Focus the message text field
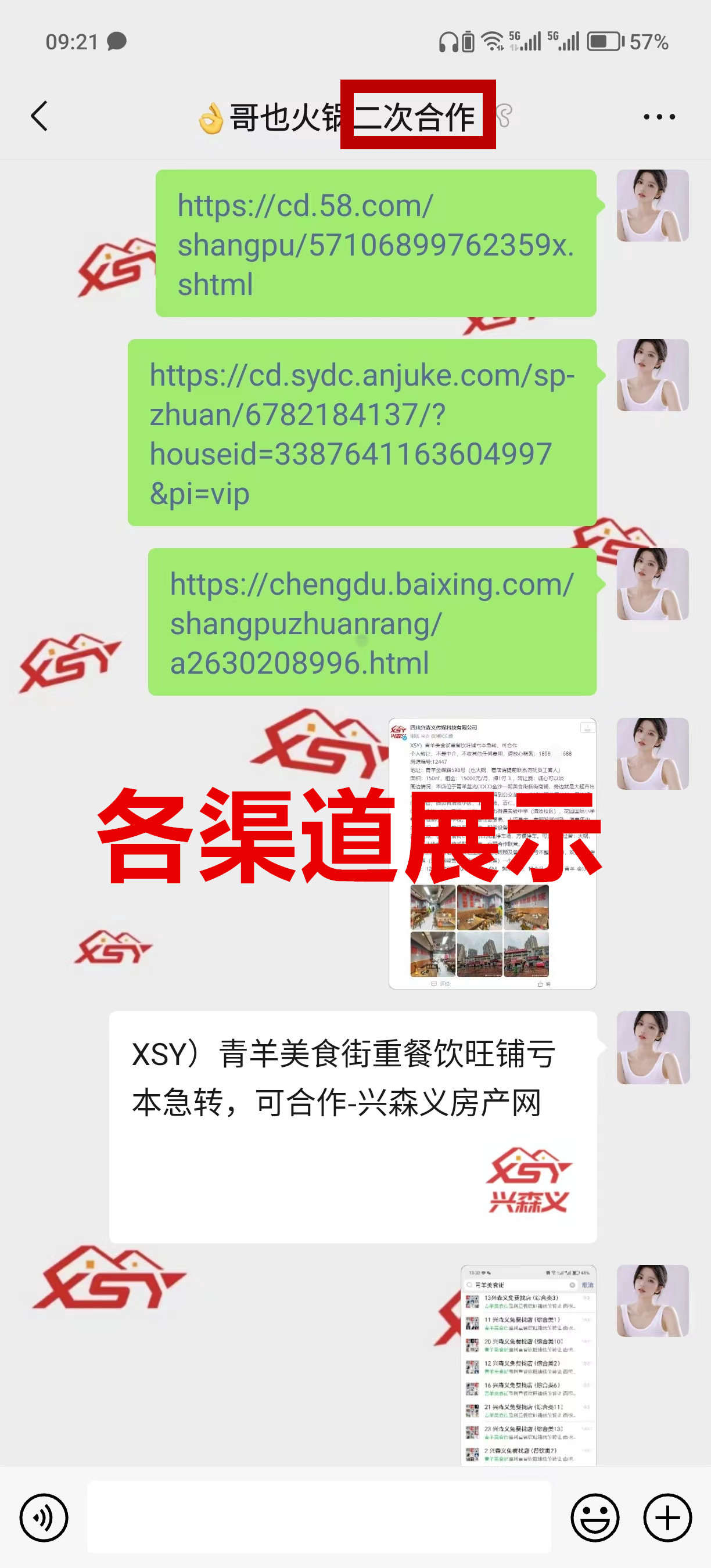711x1568 pixels. click(318, 1517)
